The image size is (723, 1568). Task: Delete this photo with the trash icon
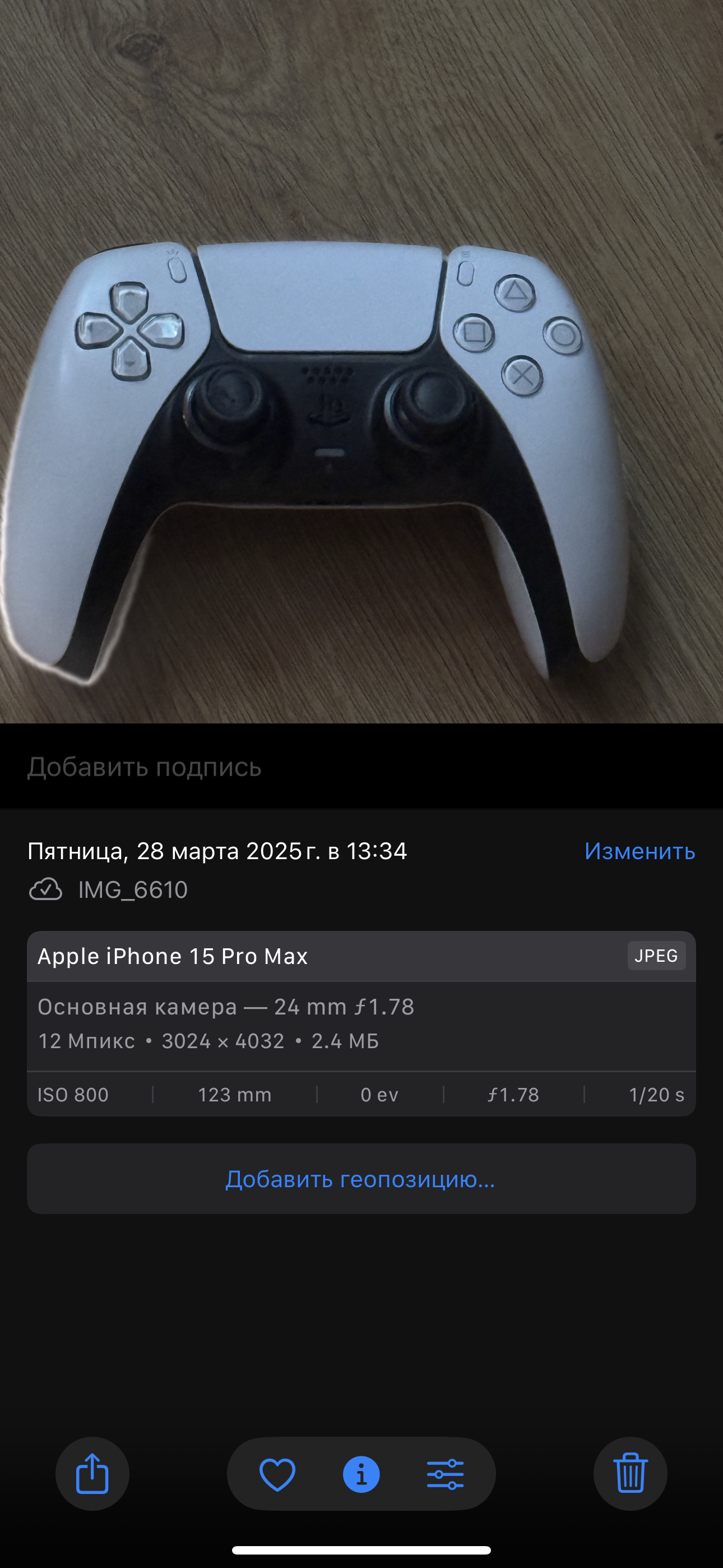point(631,1474)
